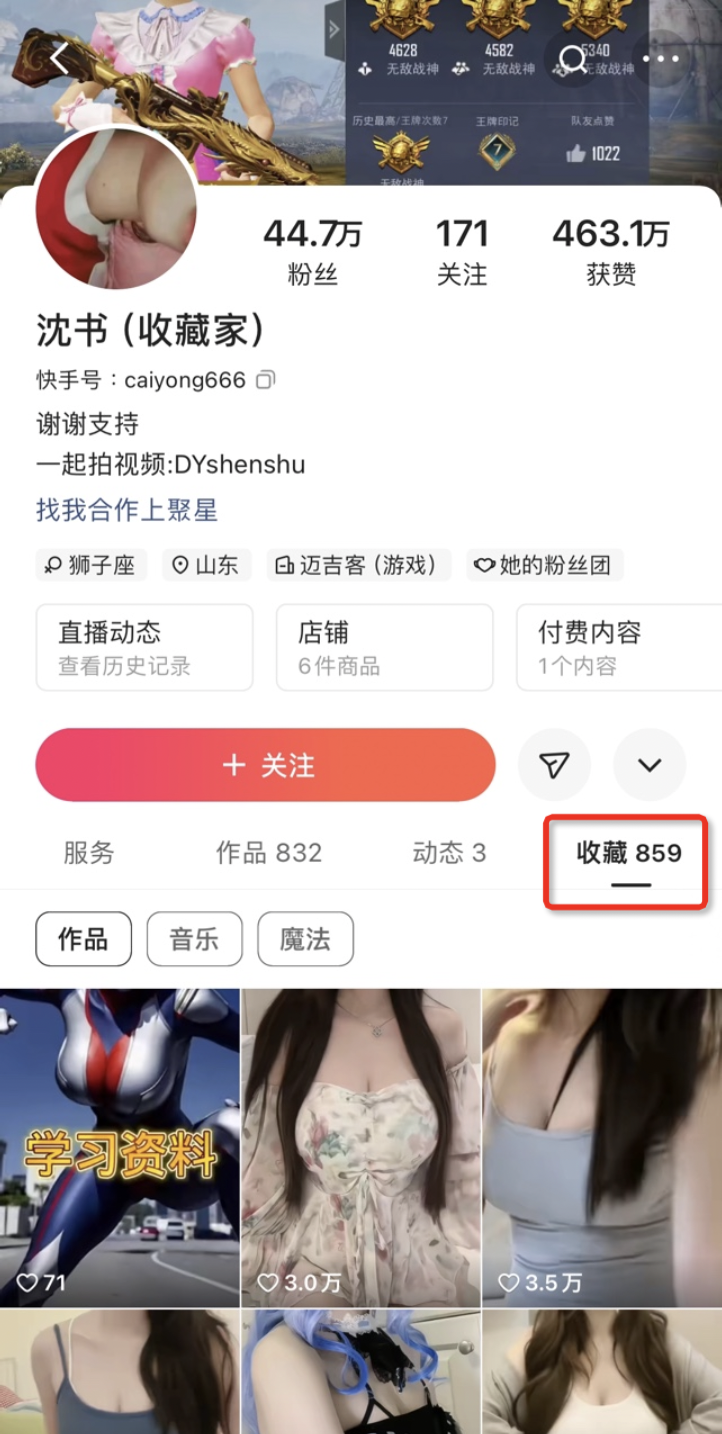The width and height of the screenshot is (722, 1434).
Task: Switch to the 服务 tab
Action: coord(89,853)
